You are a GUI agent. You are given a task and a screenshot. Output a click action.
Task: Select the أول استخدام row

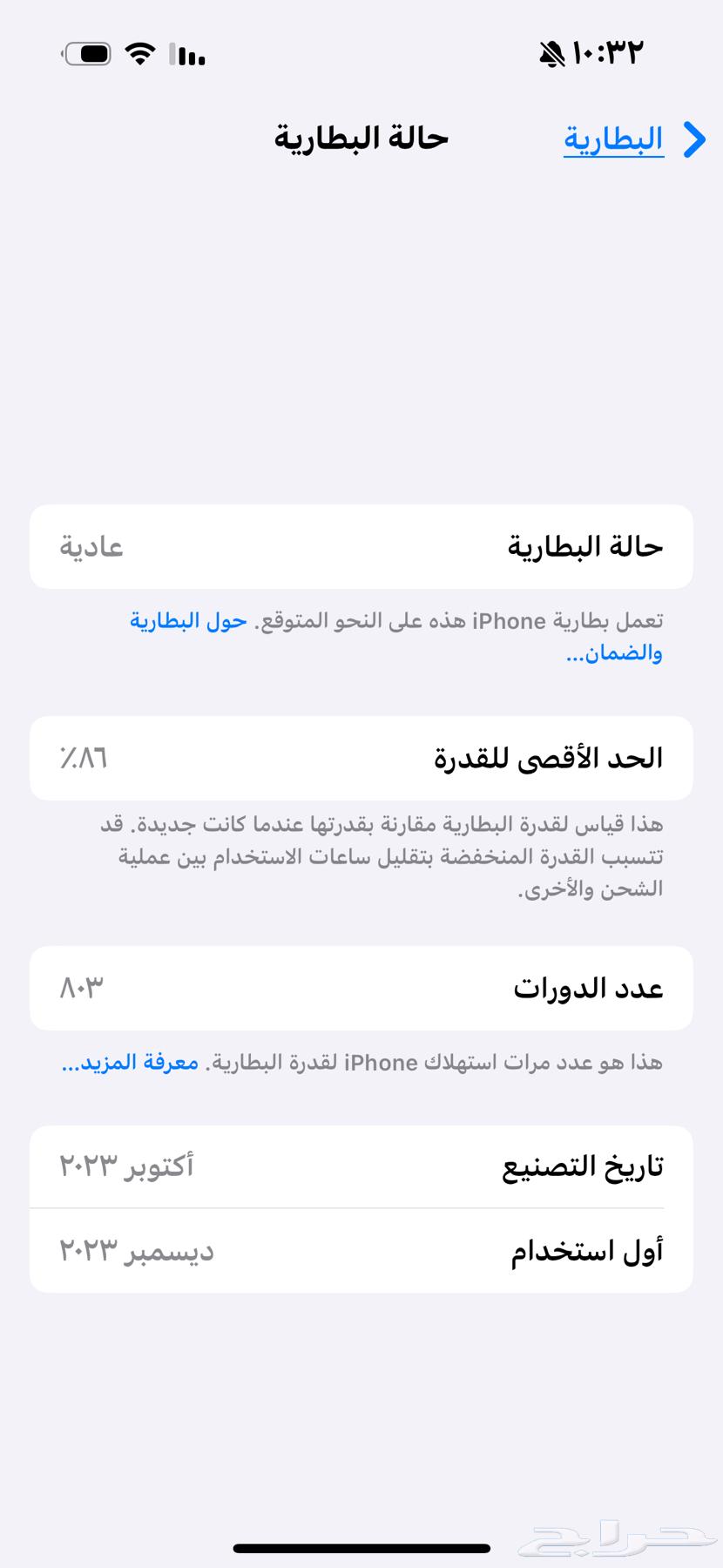click(x=361, y=1251)
